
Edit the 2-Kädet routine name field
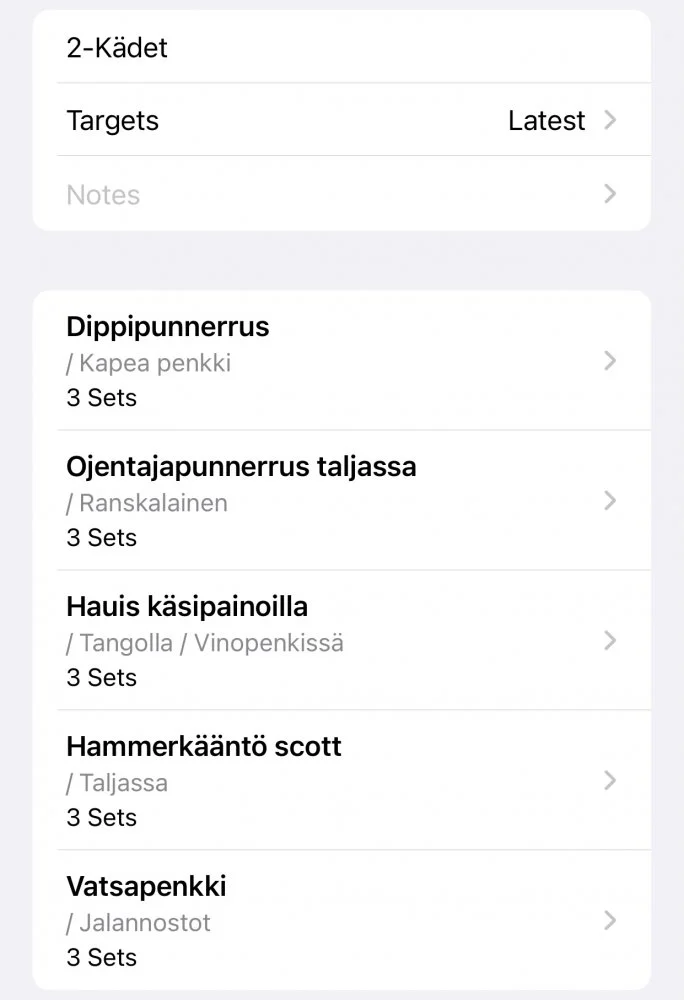point(340,47)
